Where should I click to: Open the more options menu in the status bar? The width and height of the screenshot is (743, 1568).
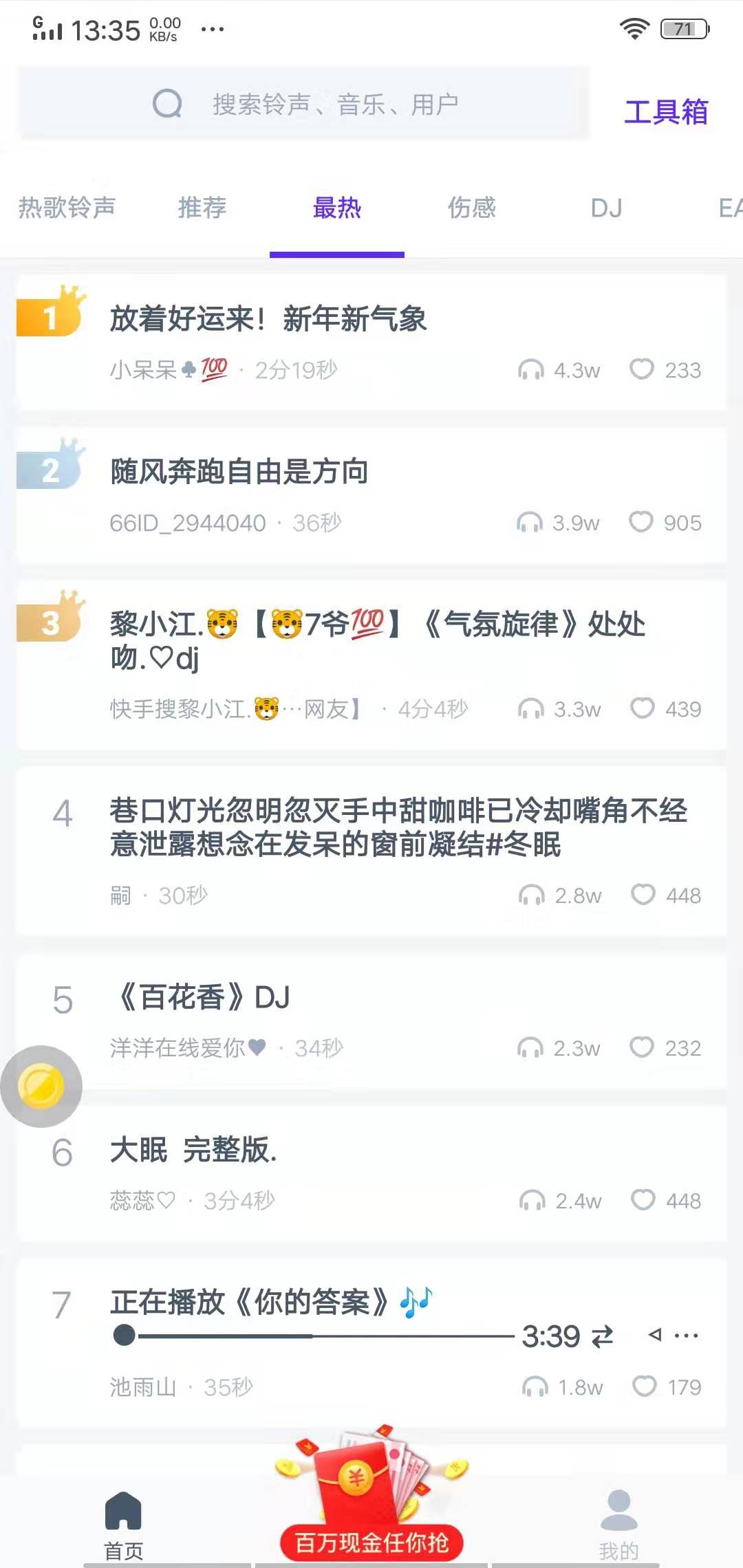tap(211, 29)
